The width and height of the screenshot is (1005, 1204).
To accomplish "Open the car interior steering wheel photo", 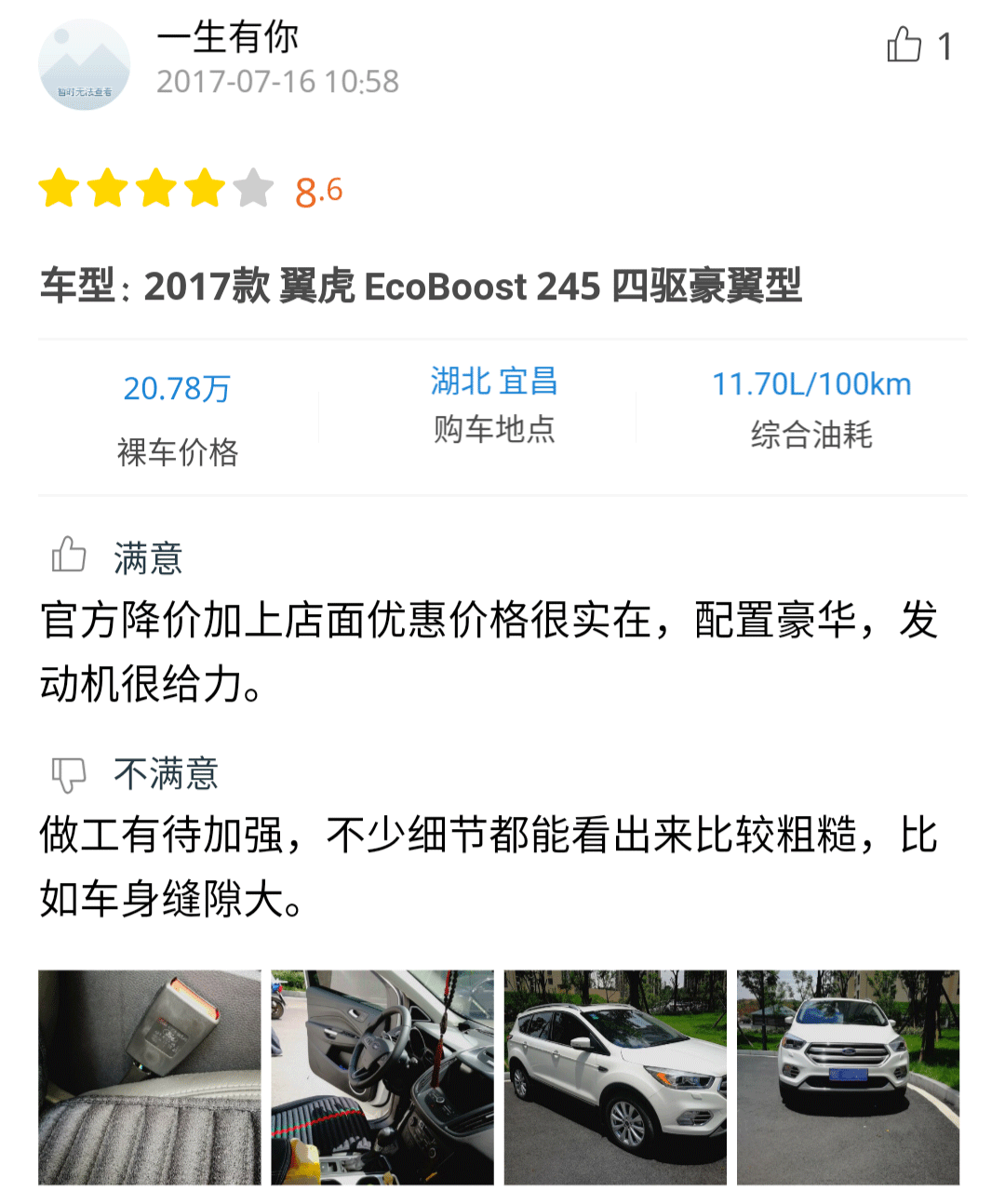I will click(x=382, y=1077).
